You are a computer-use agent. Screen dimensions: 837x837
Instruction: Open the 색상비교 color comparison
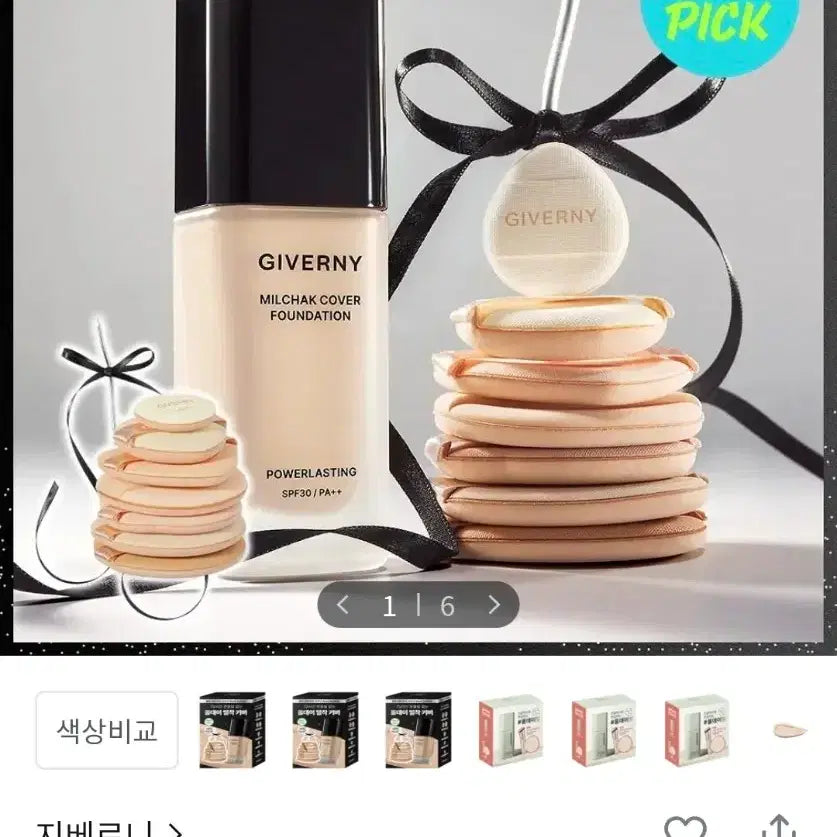(106, 730)
